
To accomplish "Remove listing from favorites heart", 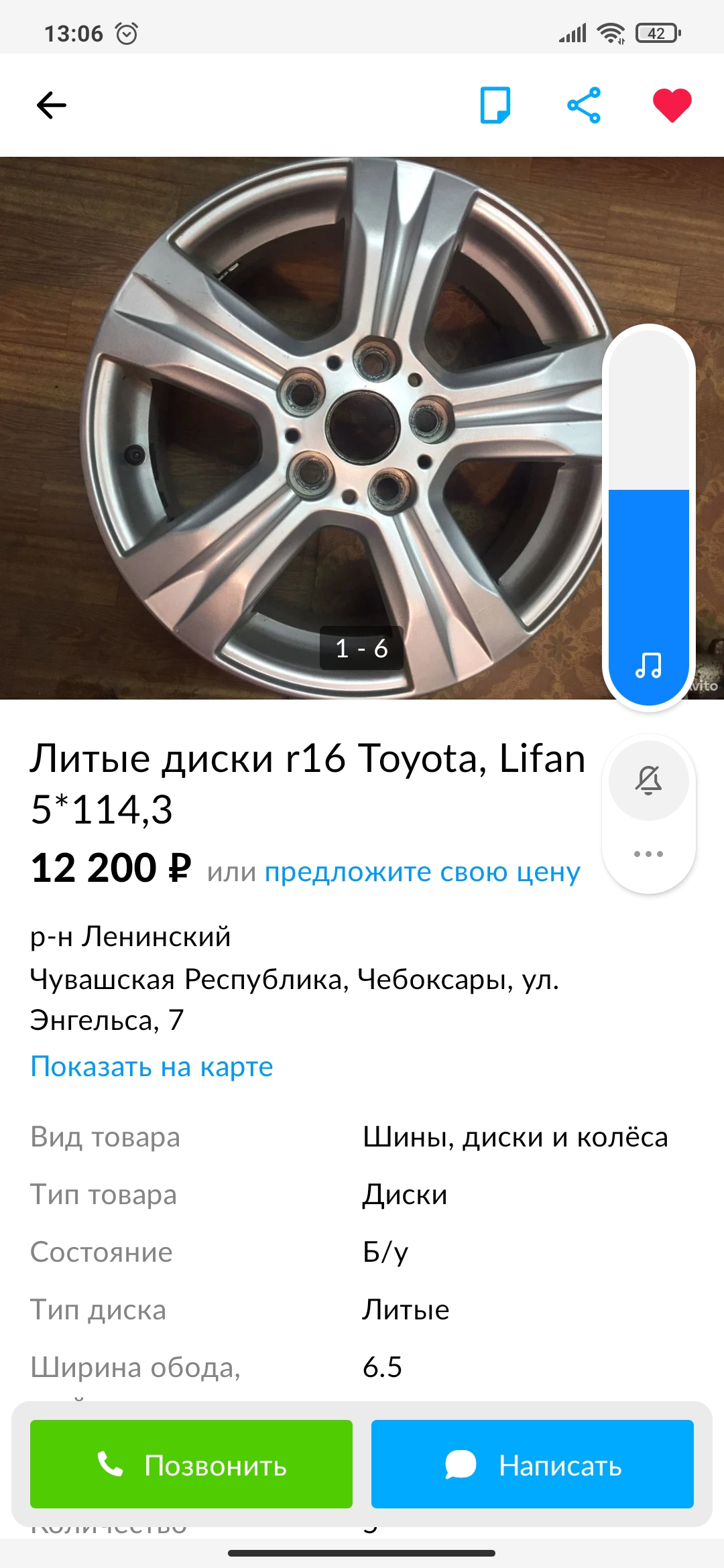I will [672, 105].
